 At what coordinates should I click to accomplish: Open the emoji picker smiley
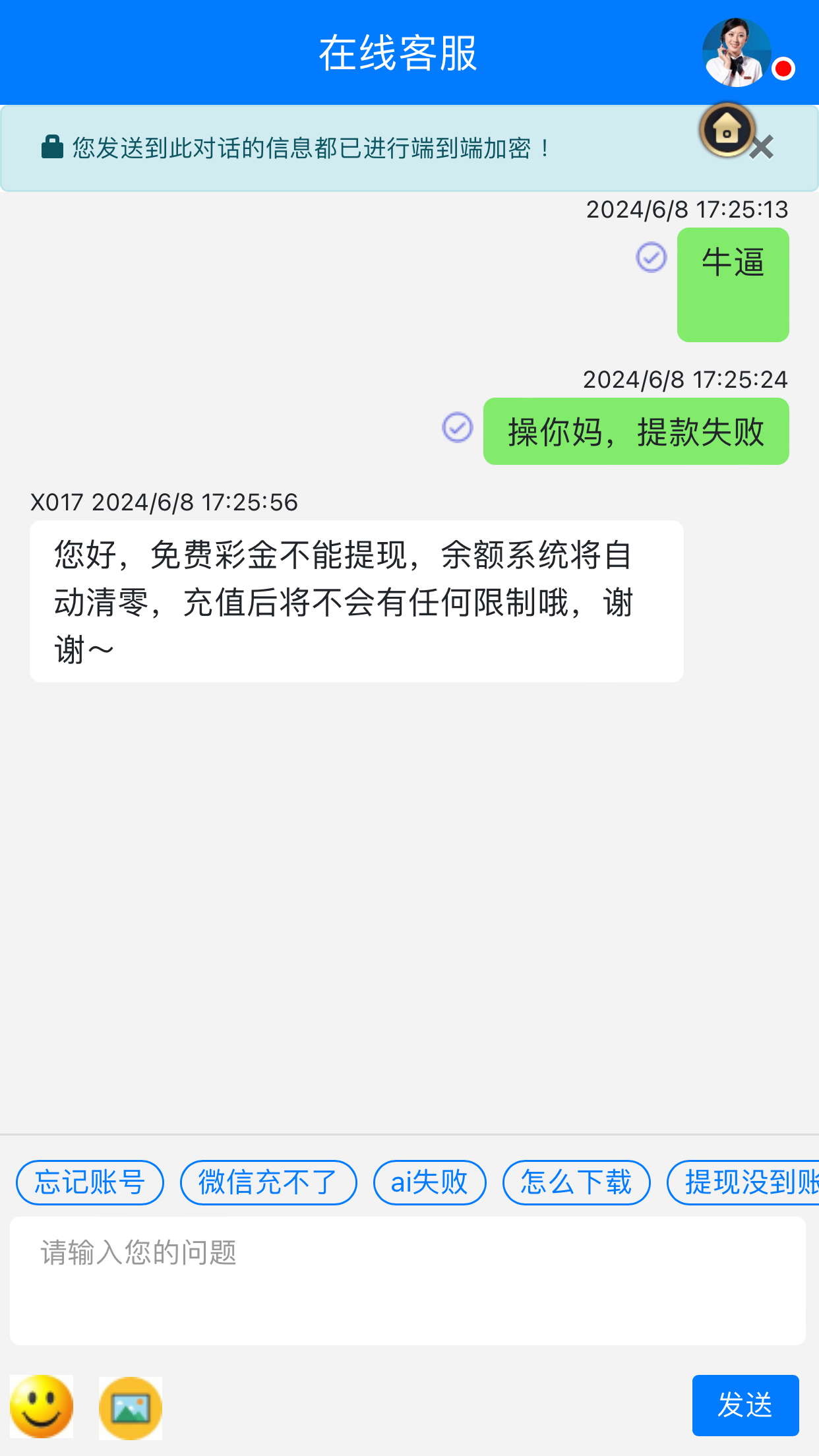[x=42, y=1407]
